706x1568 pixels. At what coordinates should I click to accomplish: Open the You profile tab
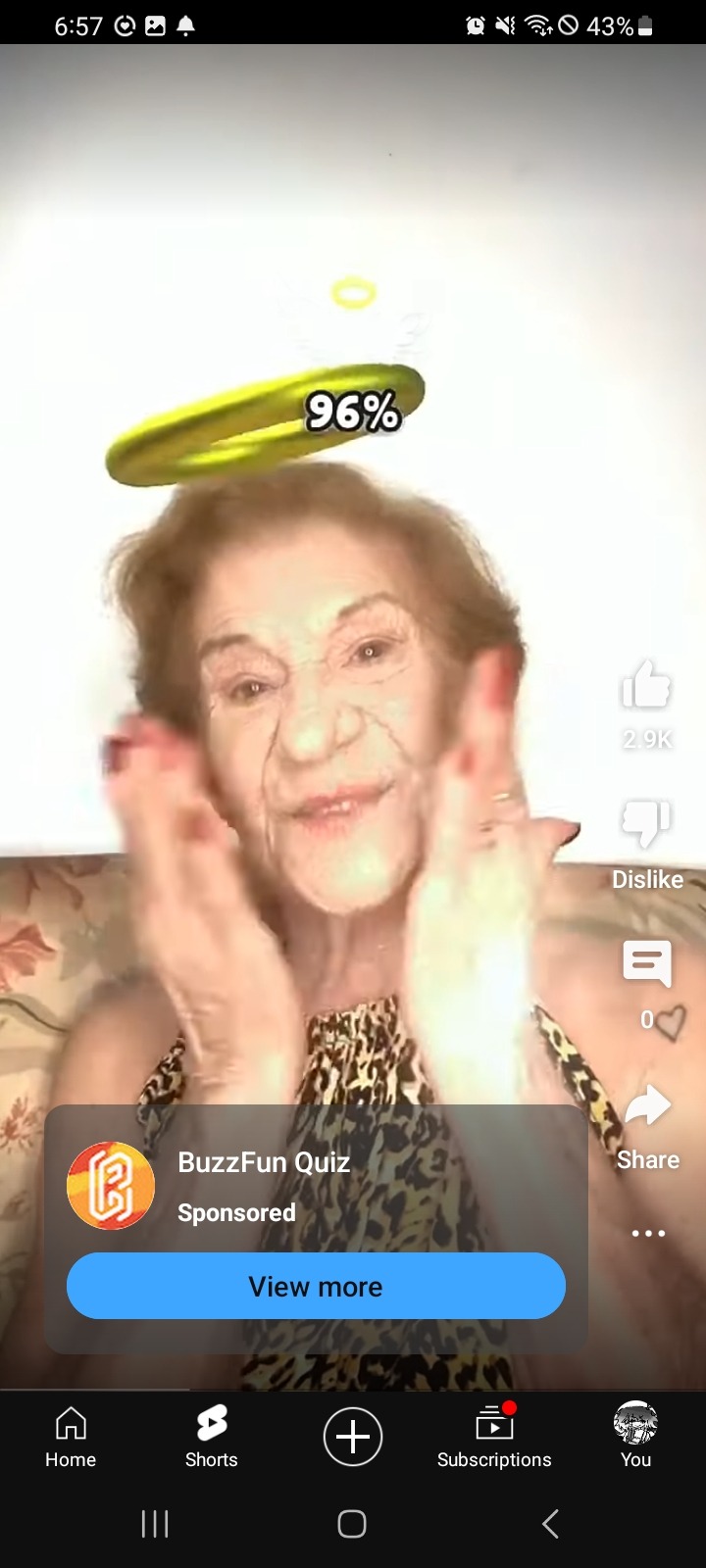635,1437
